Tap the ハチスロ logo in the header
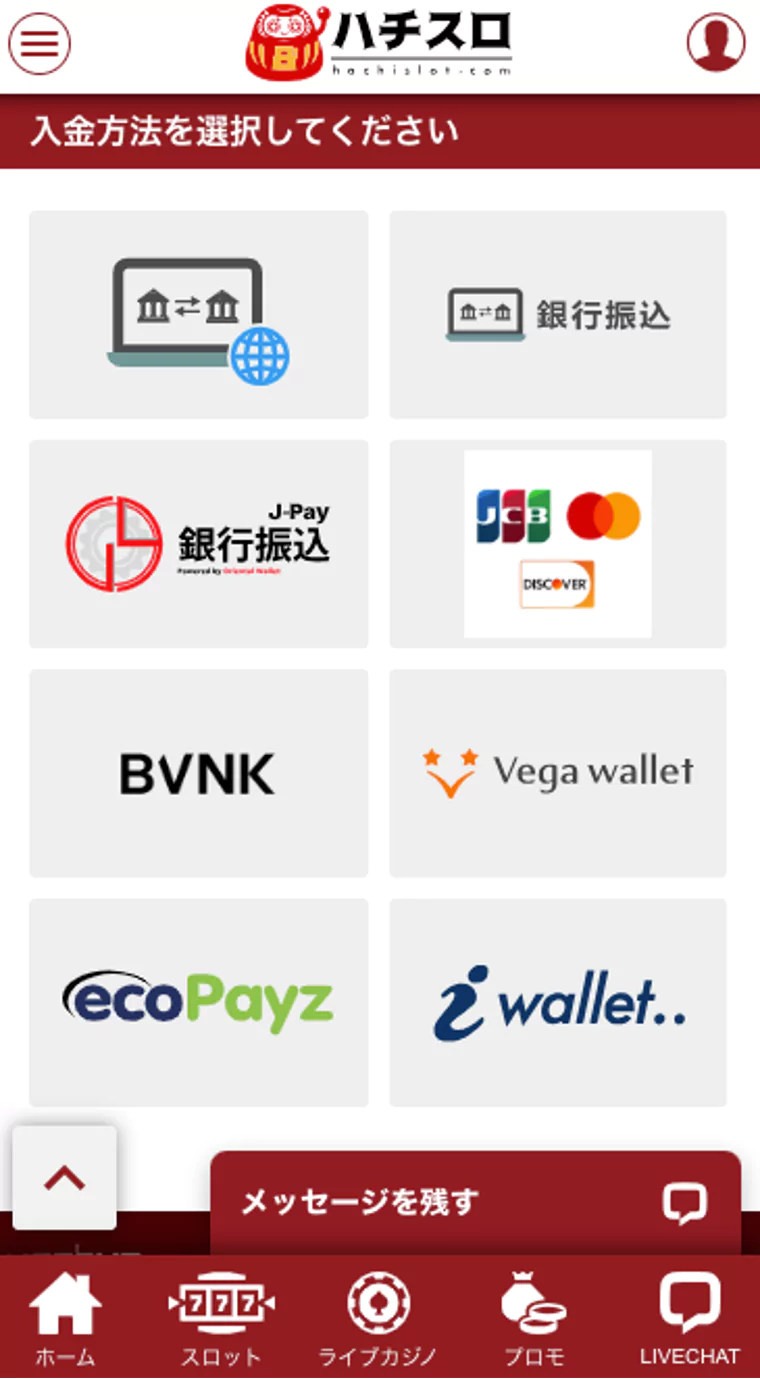The image size is (760, 1379). pyautogui.click(x=380, y=43)
